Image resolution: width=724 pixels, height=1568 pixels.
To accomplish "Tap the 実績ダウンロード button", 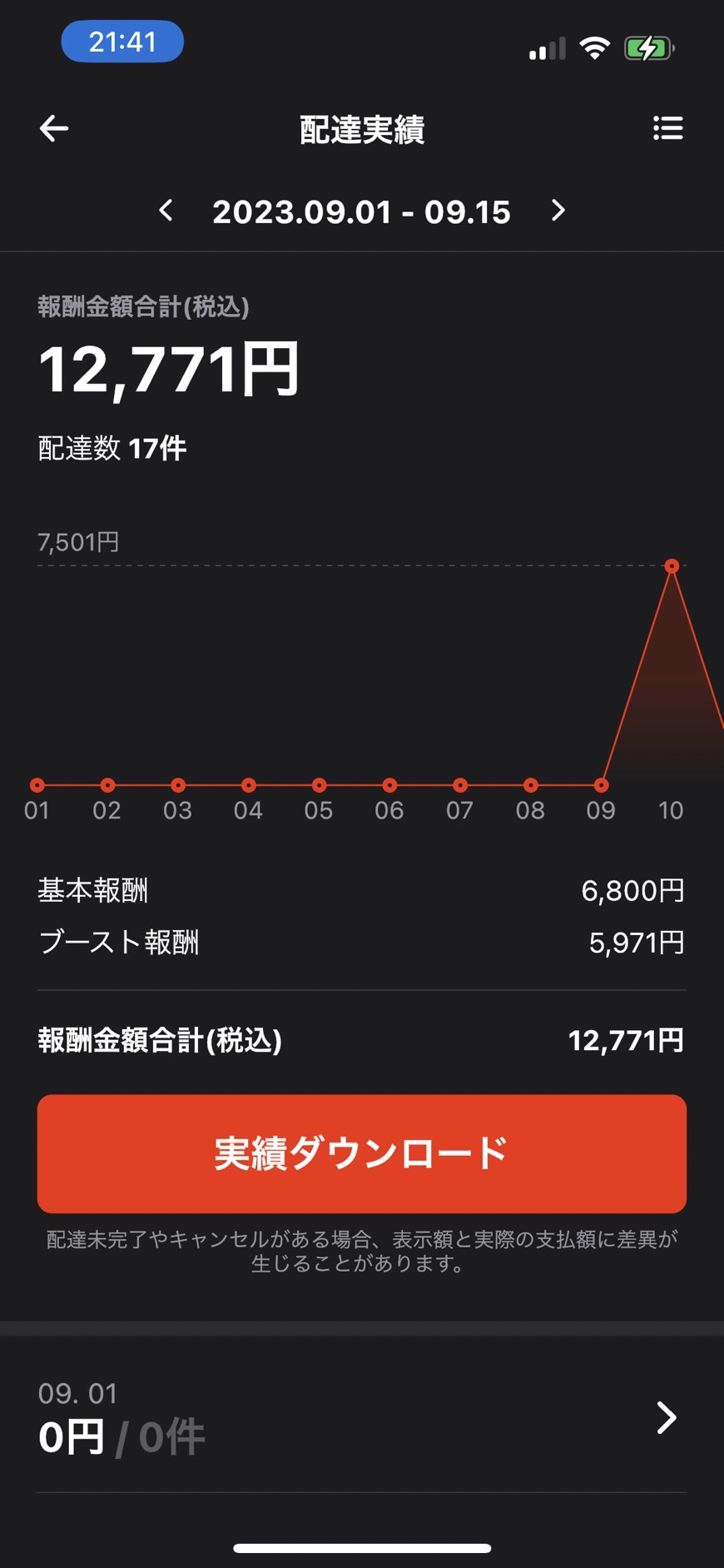I will click(361, 1153).
